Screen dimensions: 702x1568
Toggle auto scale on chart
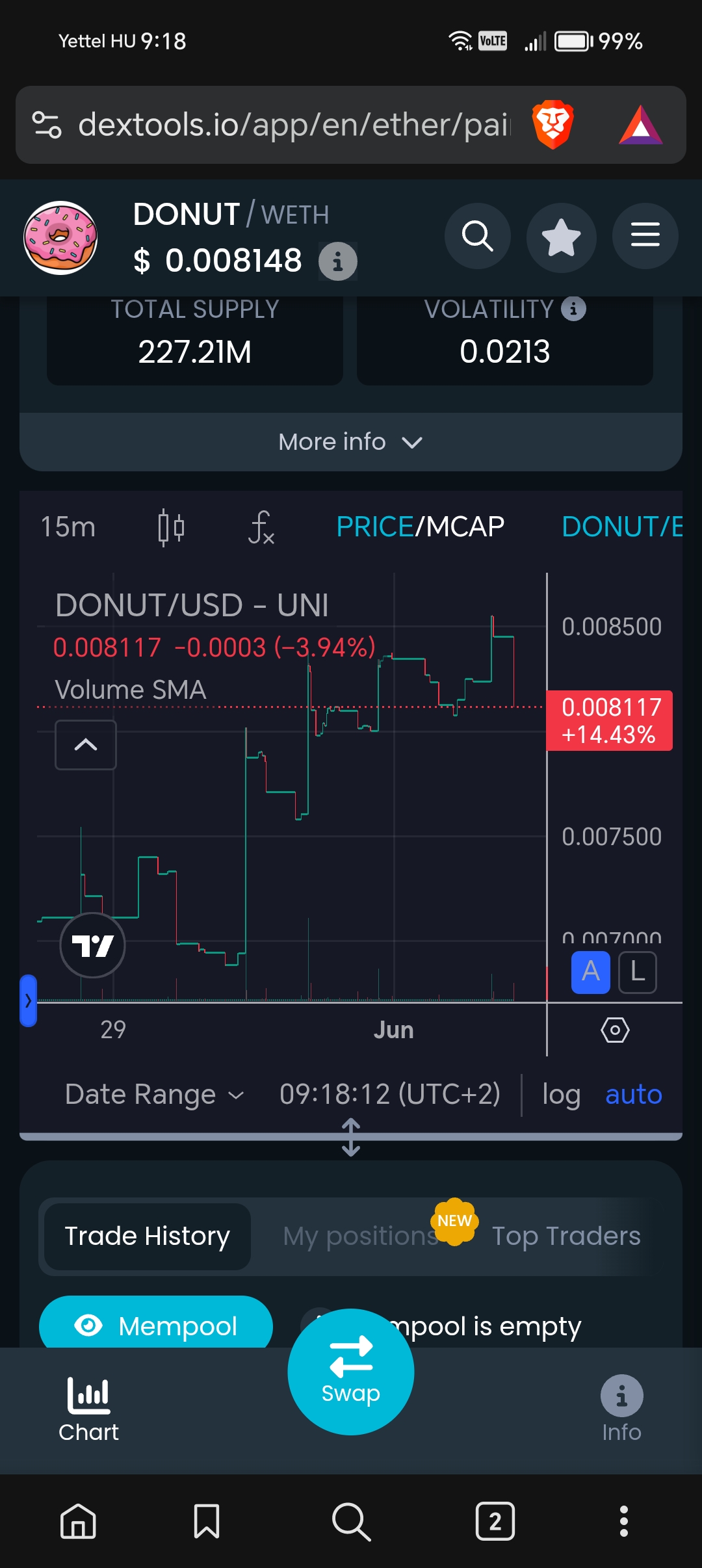coord(634,1095)
